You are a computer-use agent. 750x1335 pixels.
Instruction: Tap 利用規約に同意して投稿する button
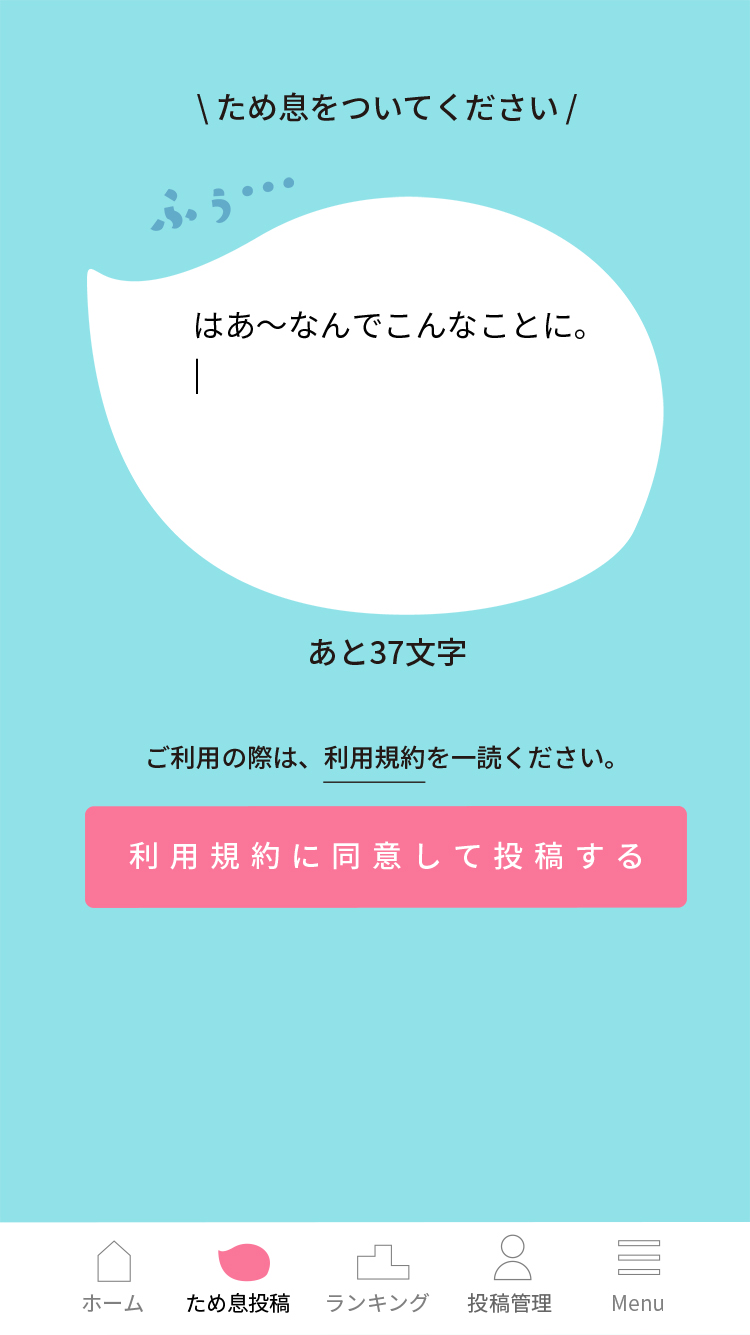pos(386,857)
